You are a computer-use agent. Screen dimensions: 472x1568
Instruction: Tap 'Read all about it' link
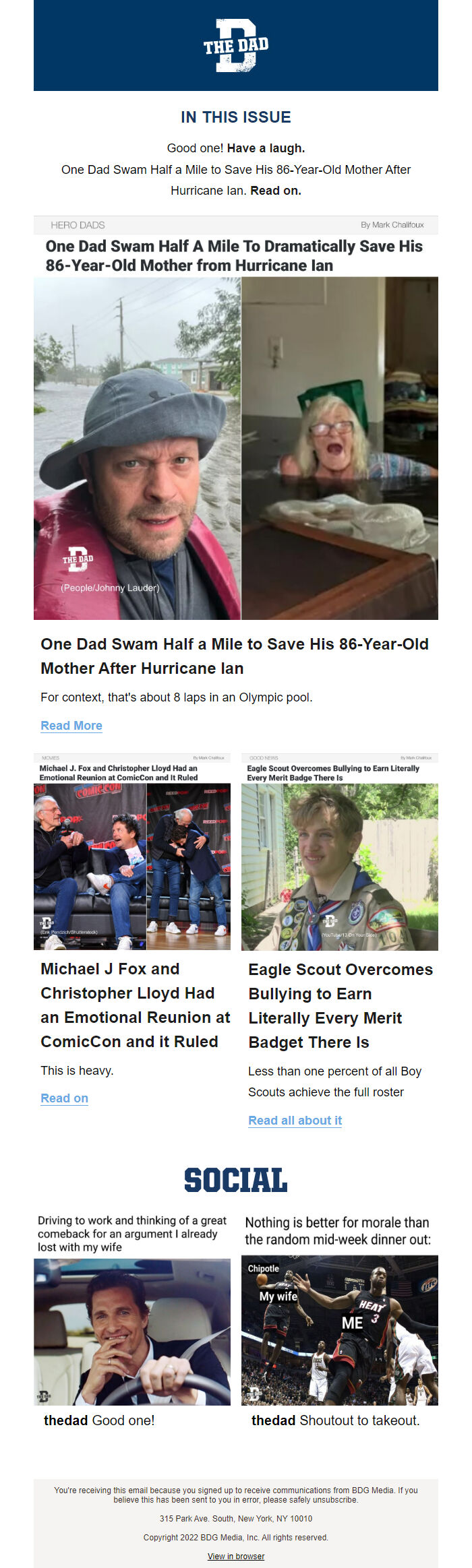coord(295,1121)
